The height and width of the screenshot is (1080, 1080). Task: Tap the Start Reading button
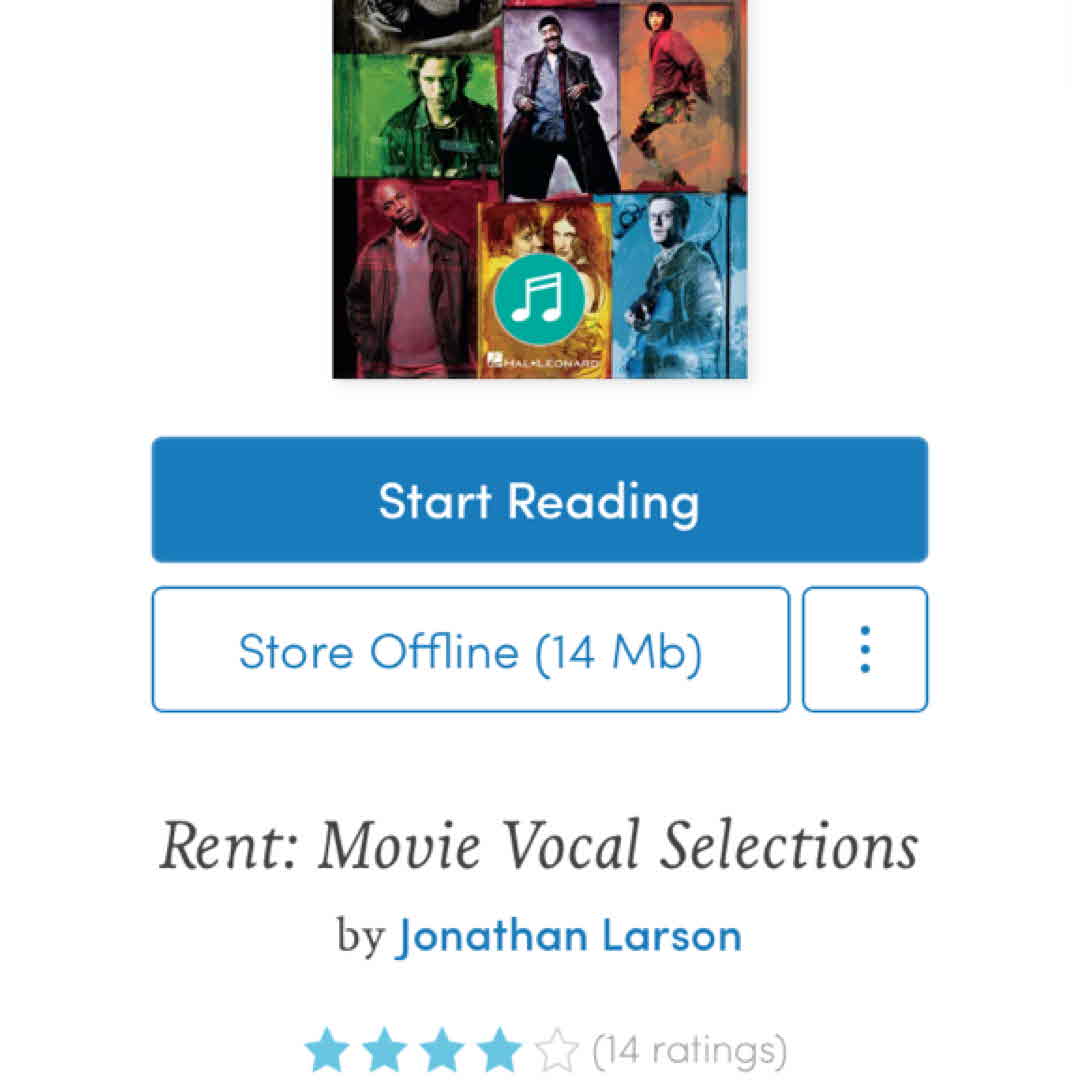tap(539, 500)
